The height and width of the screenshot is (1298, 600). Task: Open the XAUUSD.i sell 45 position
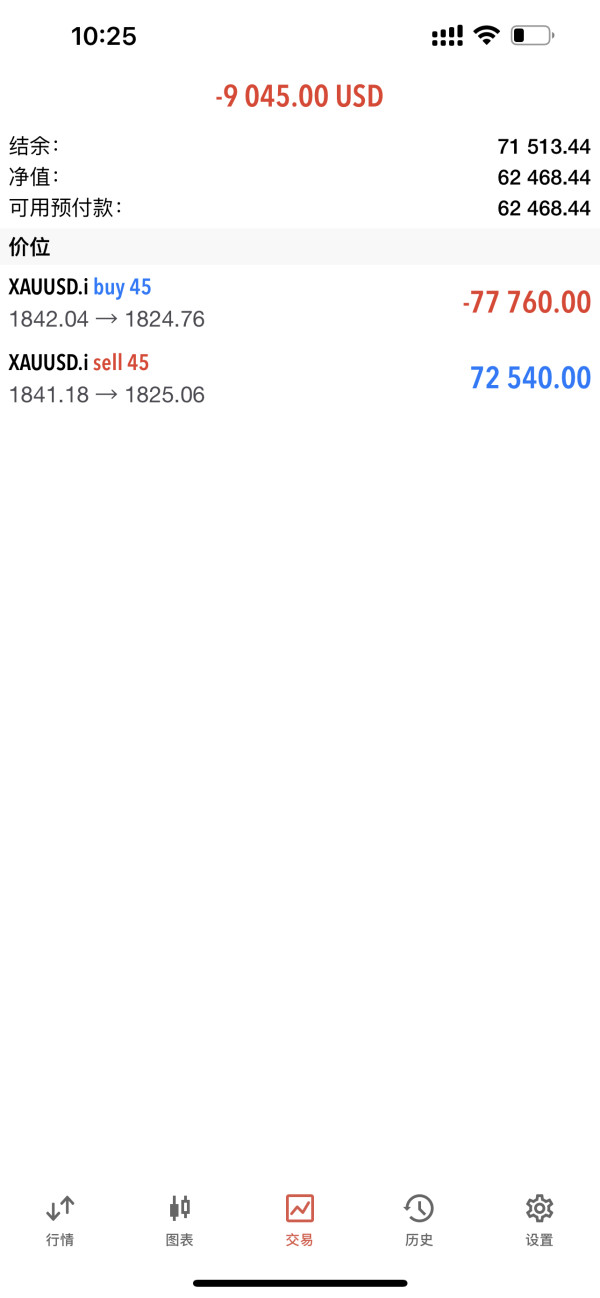(300, 379)
